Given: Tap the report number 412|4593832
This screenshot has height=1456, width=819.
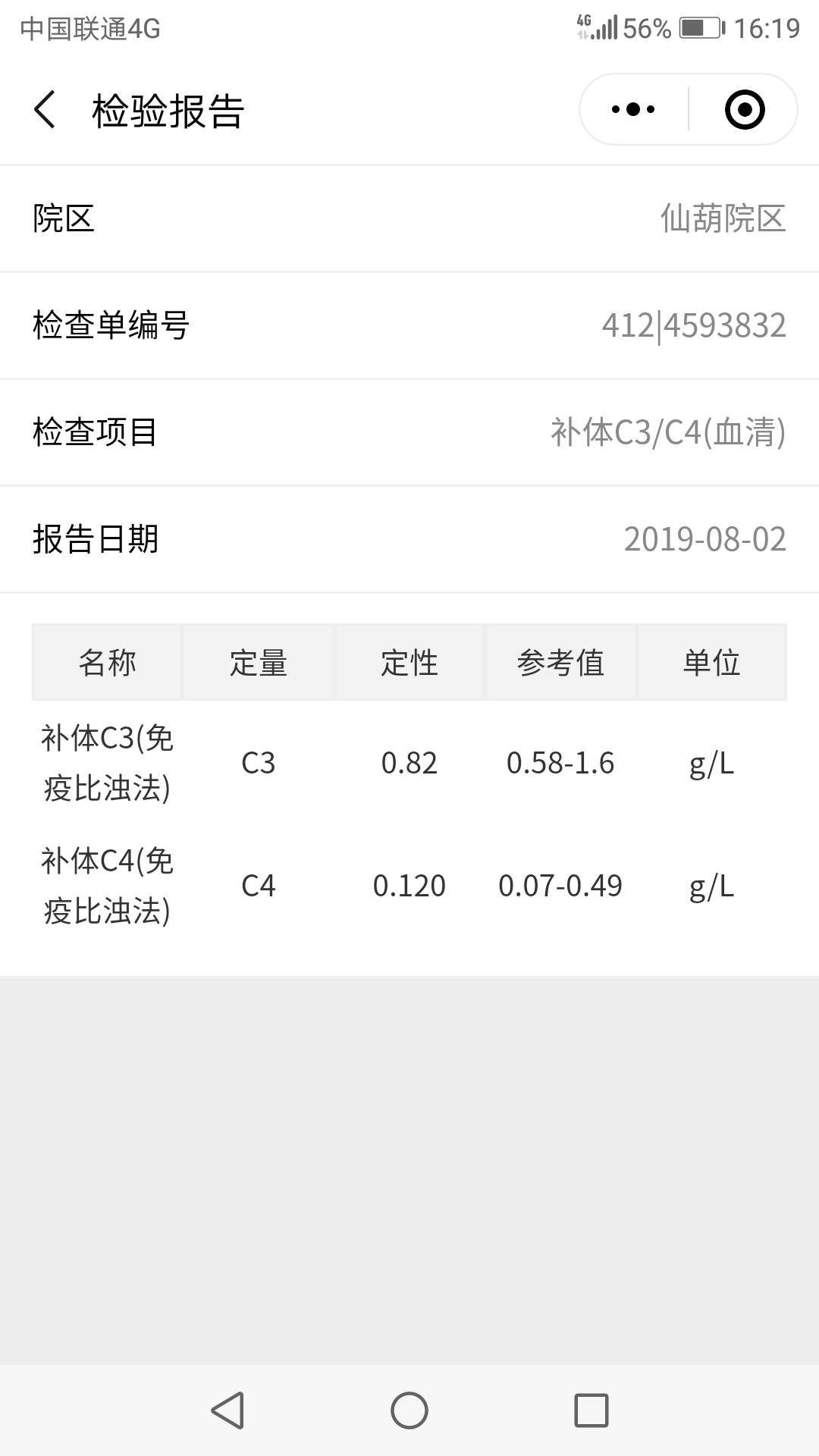Looking at the screenshot, I should coord(692,326).
